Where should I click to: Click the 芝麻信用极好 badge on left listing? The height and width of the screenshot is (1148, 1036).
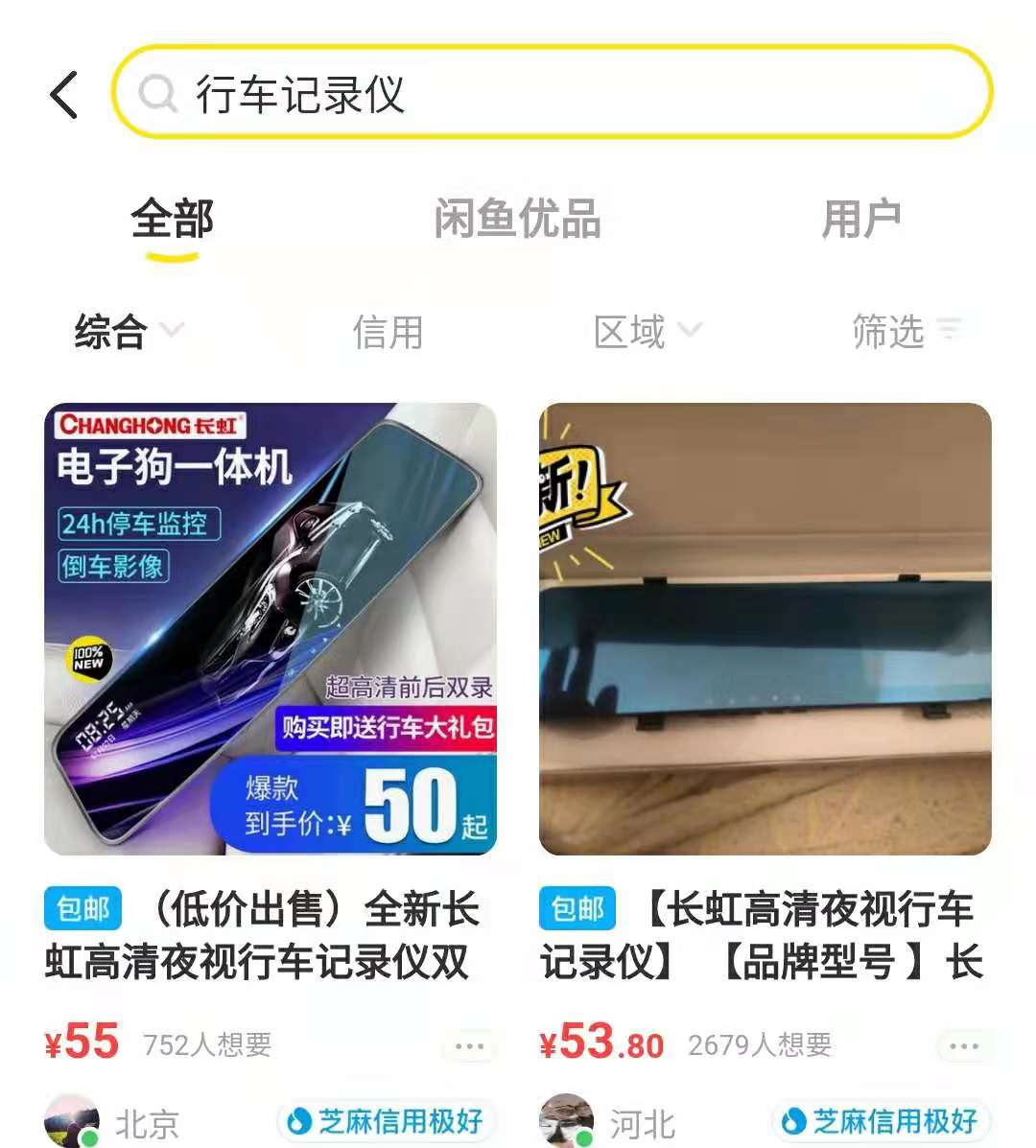[x=387, y=1121]
